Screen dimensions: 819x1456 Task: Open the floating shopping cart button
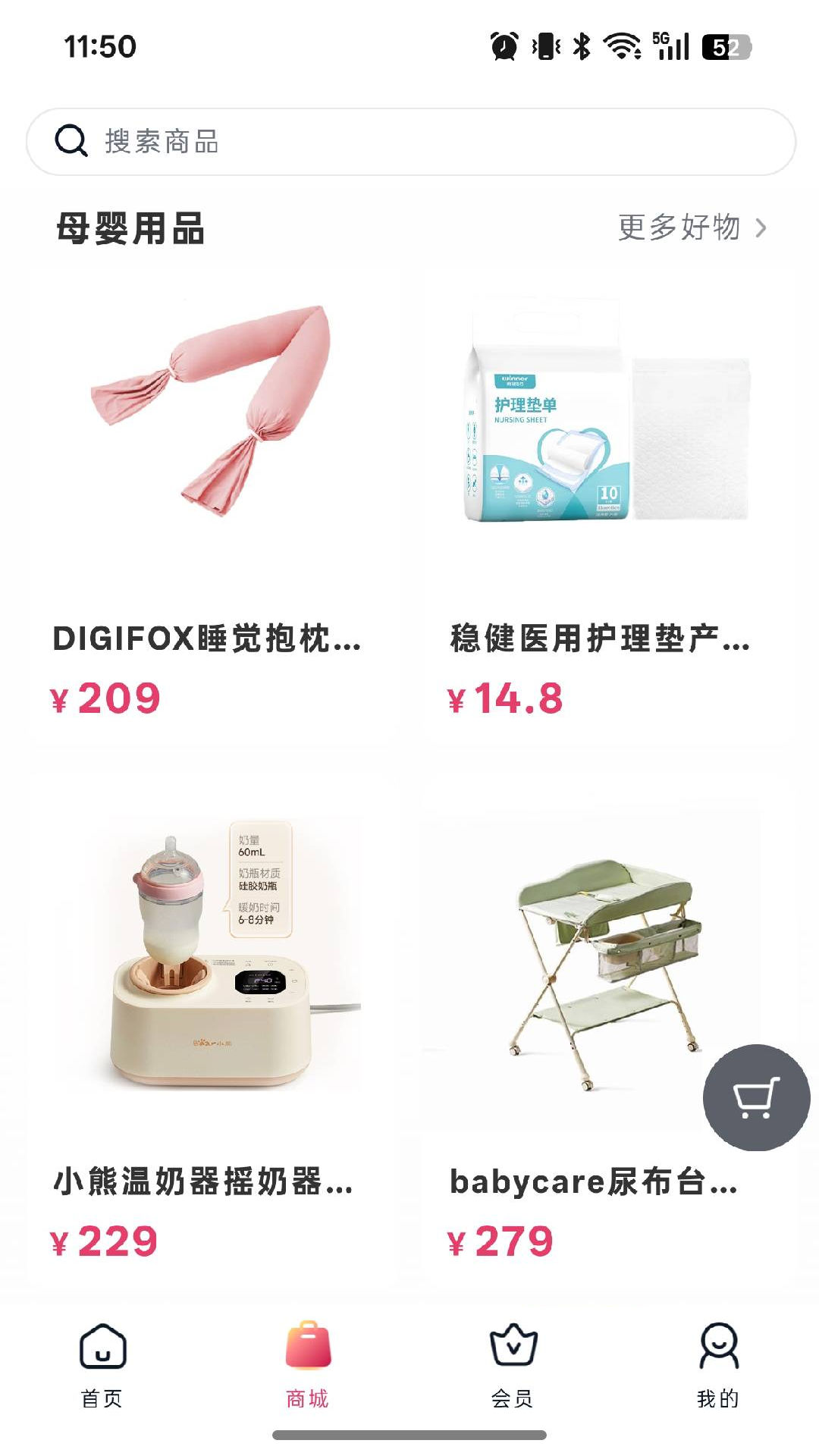pyautogui.click(x=756, y=1097)
